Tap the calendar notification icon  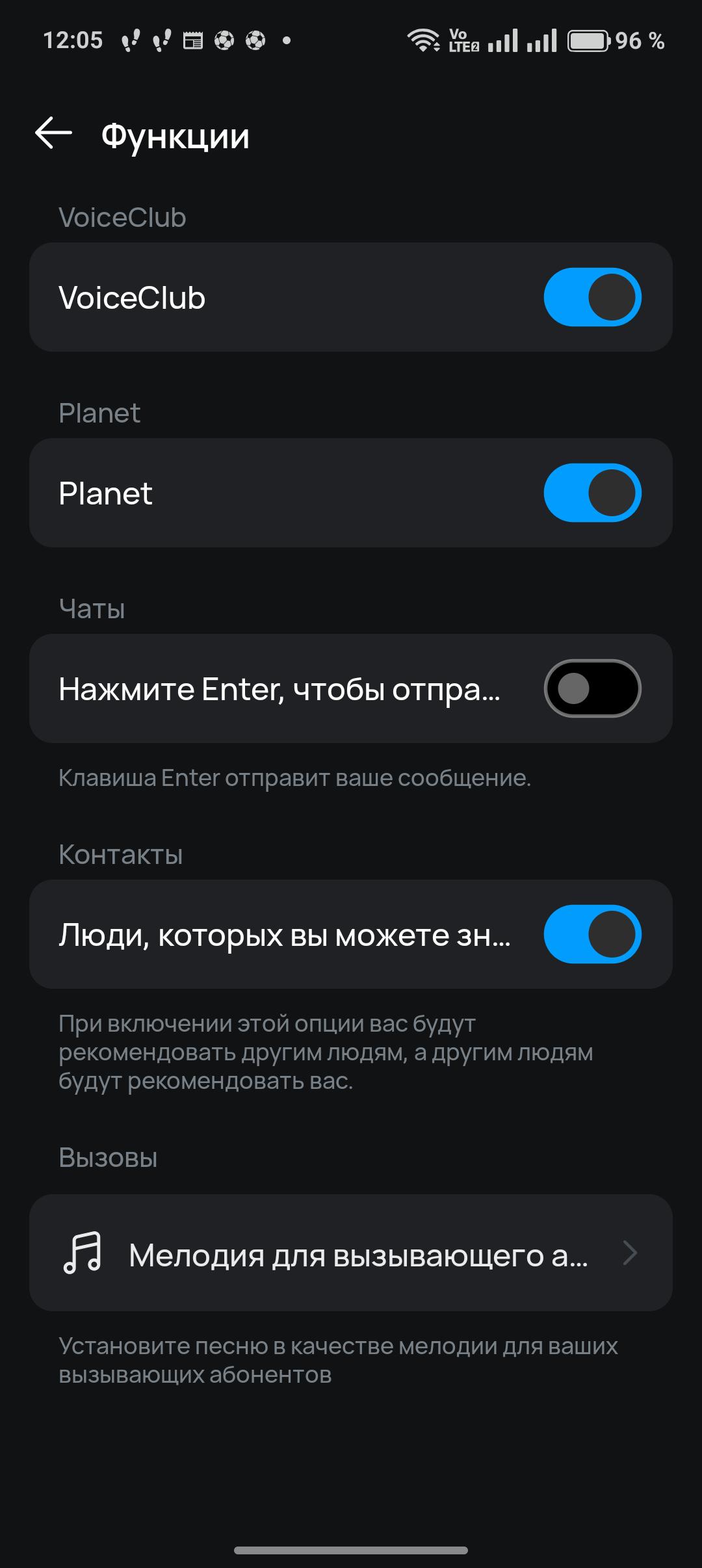point(192,40)
